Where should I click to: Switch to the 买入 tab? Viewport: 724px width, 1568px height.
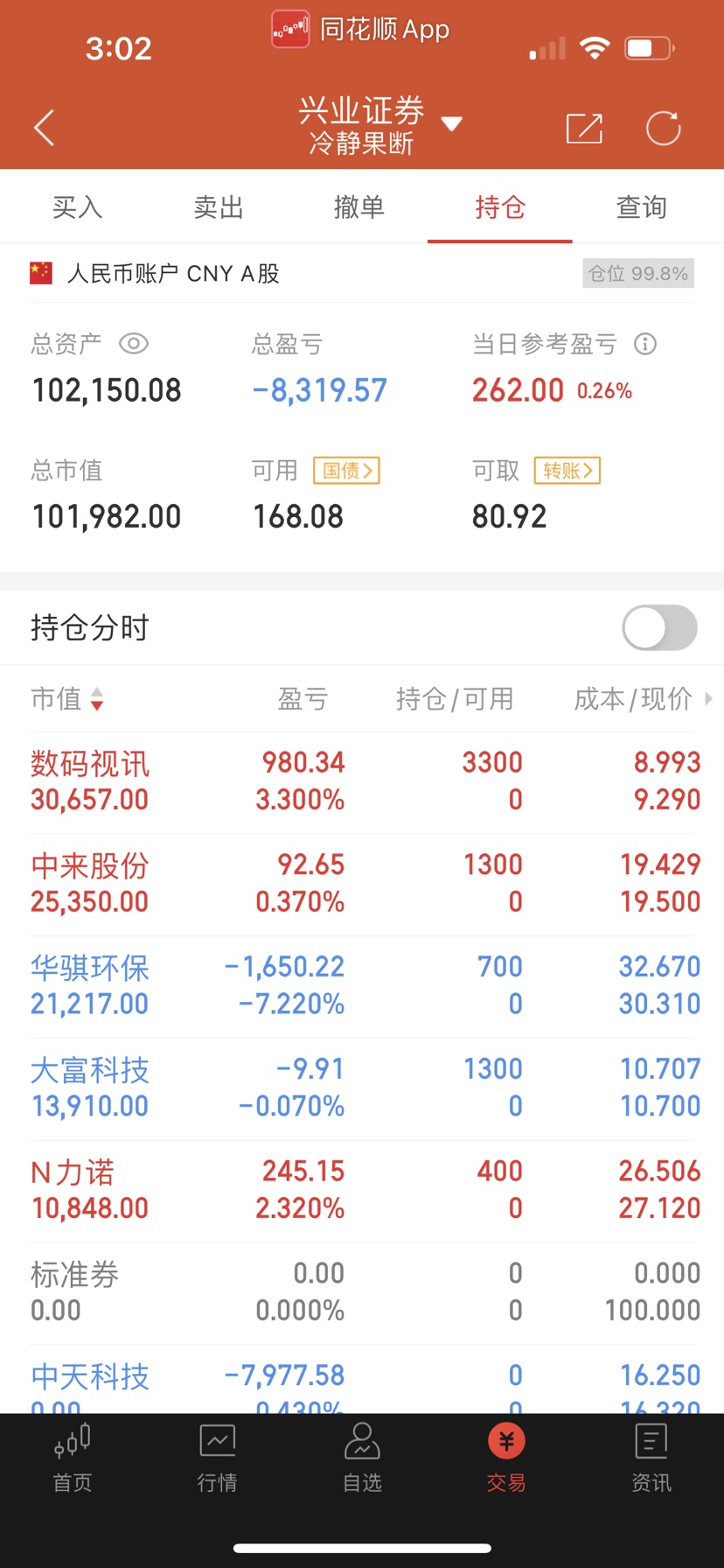[77, 207]
